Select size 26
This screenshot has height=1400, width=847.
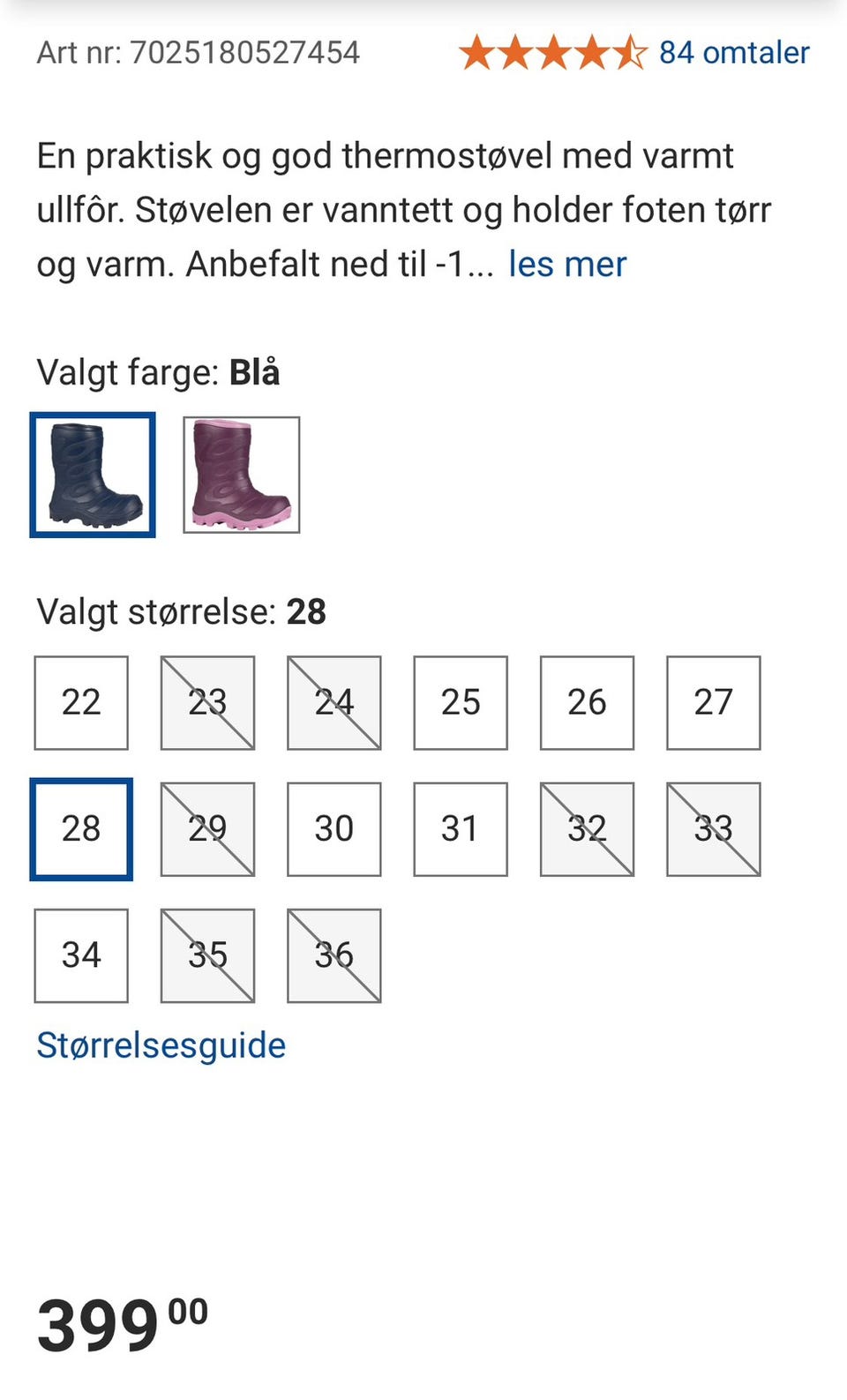tap(586, 702)
